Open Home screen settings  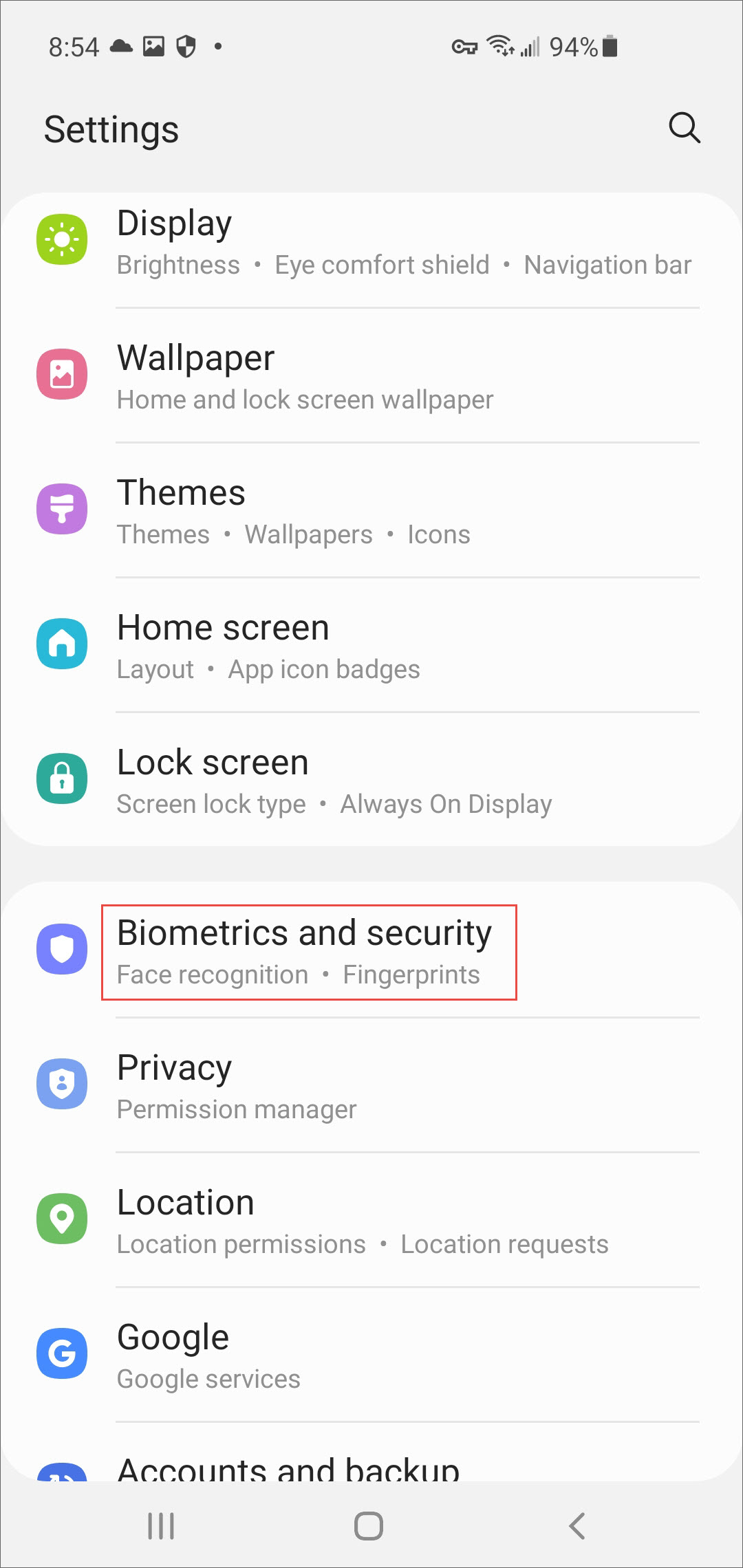coord(371,645)
